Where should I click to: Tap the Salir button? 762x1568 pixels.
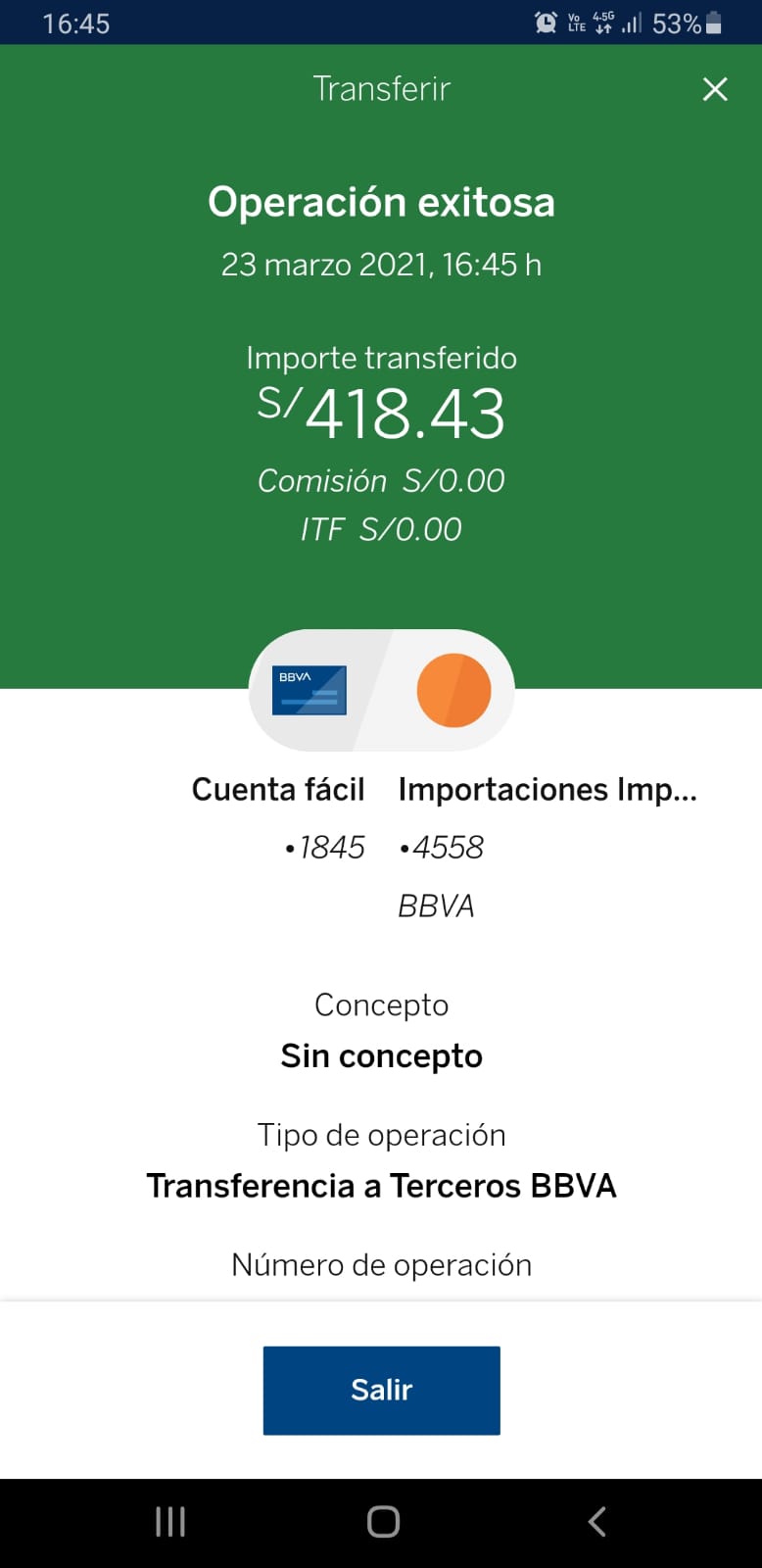[381, 1390]
